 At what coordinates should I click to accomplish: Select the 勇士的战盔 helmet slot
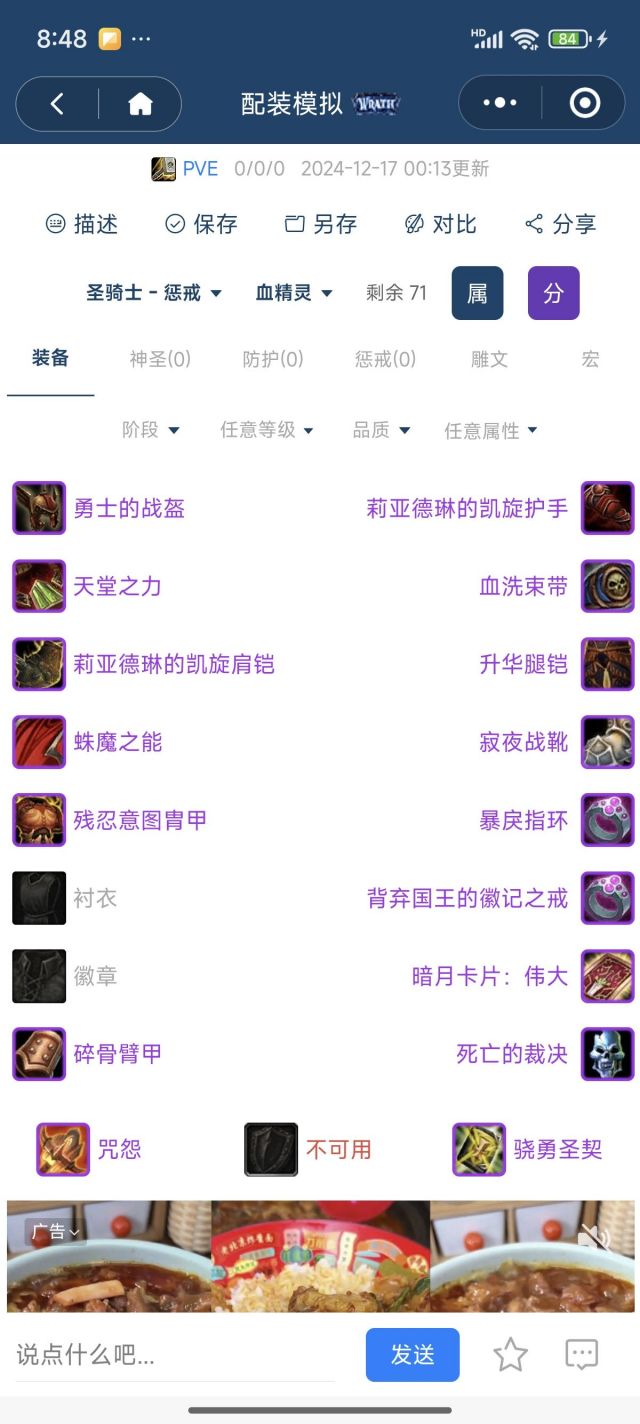128,508
